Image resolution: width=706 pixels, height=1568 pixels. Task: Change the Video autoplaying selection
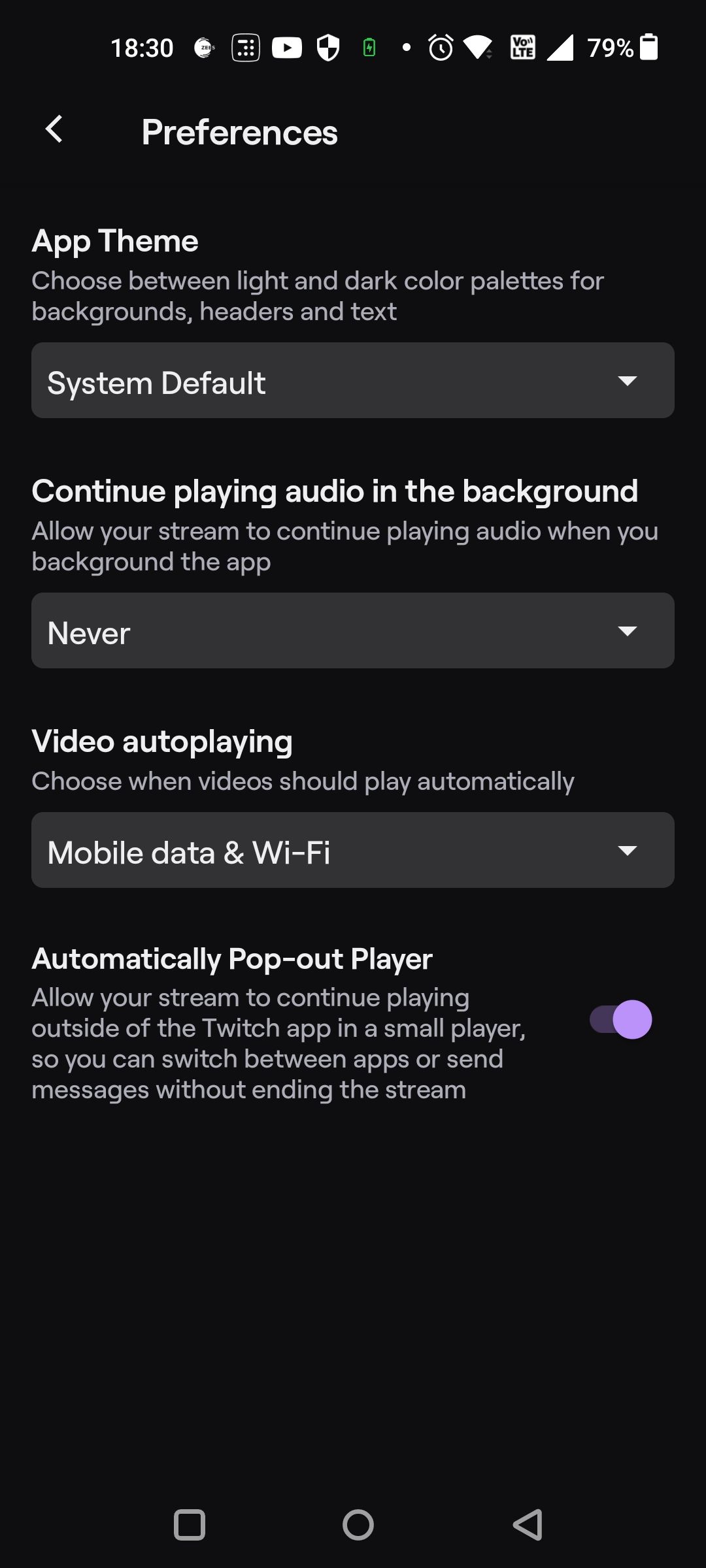(353, 851)
